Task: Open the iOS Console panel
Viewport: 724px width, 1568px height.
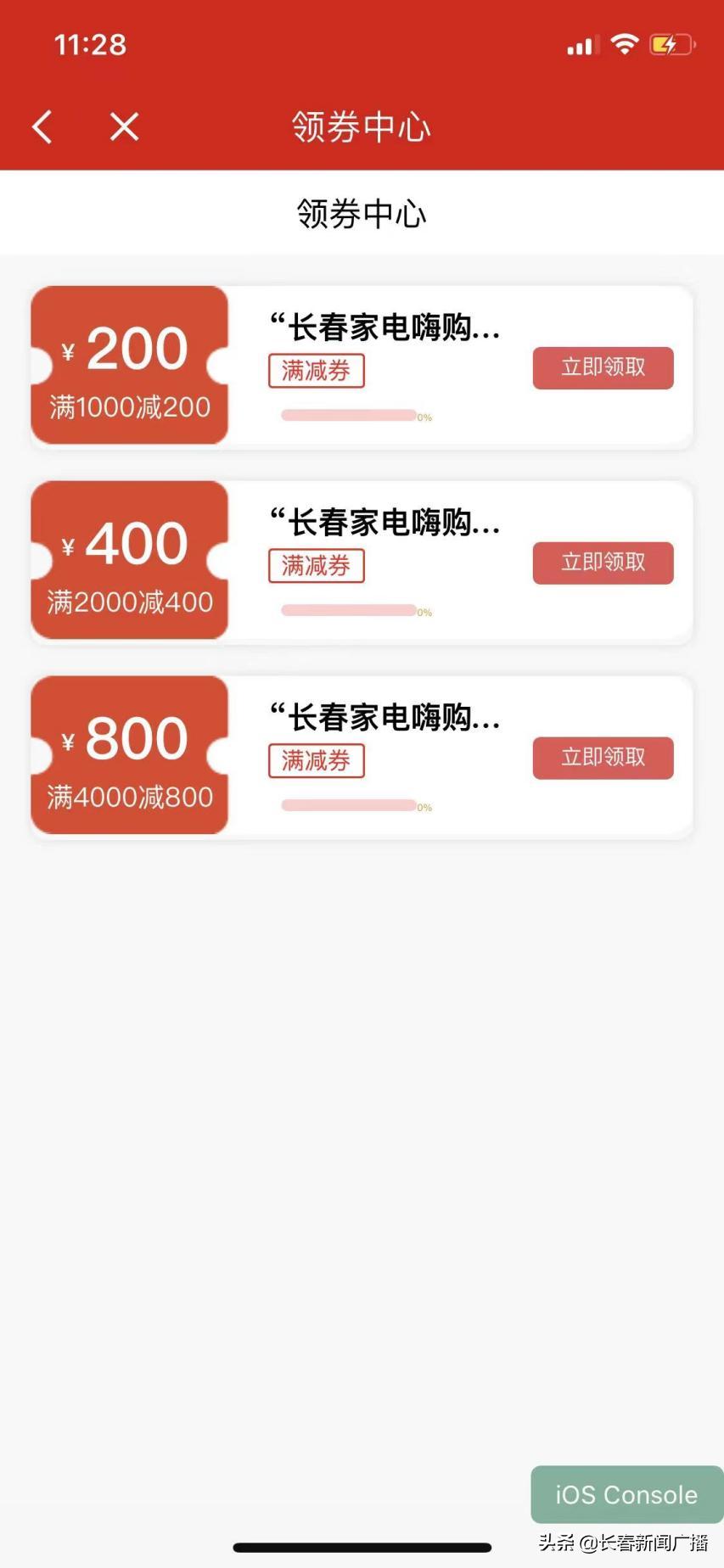Action: pos(626,1494)
